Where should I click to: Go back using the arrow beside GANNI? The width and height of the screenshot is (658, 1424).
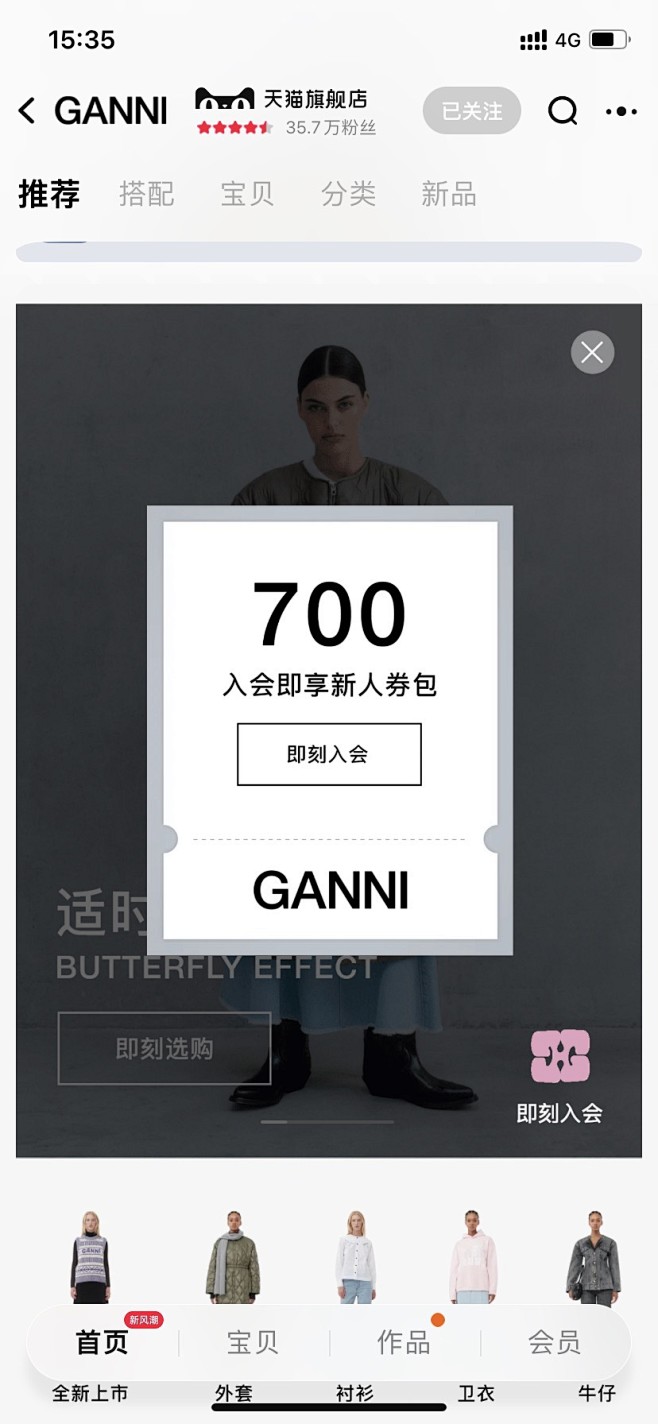click(27, 111)
